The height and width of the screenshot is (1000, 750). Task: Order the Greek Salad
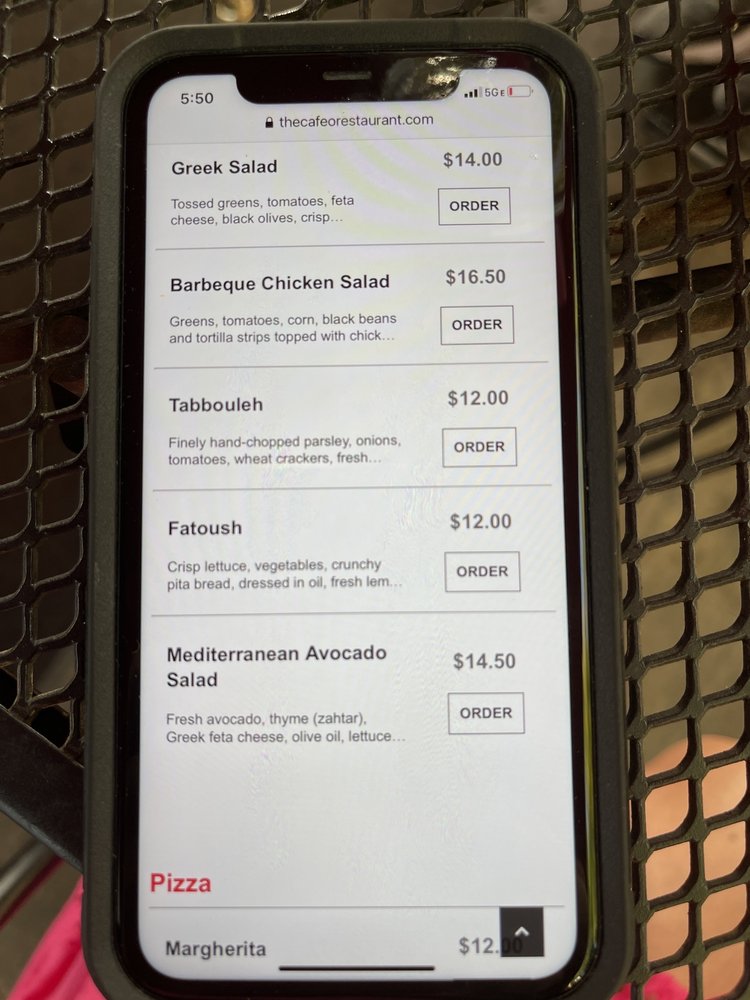point(474,206)
